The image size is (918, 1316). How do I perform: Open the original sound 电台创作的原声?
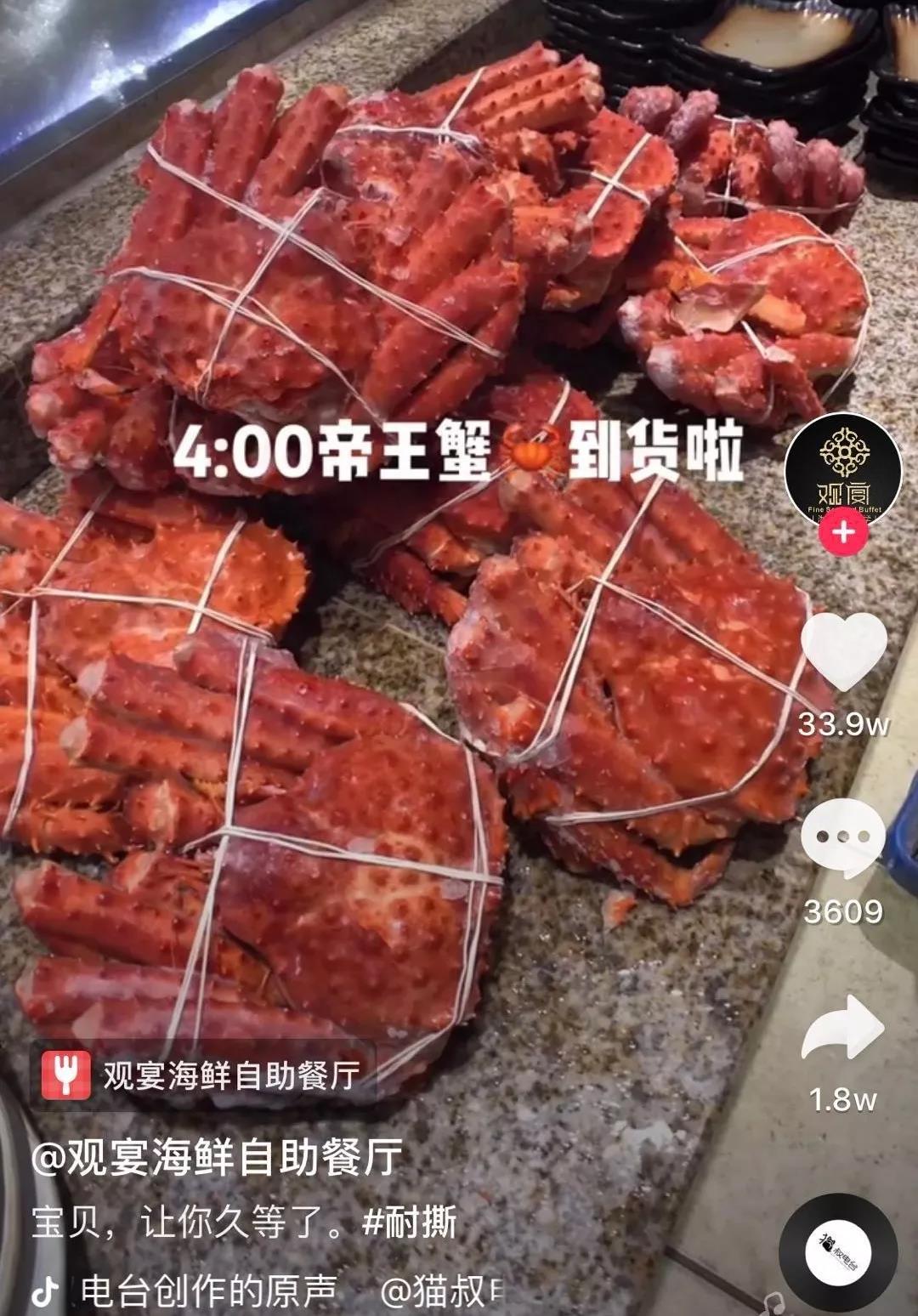208,1291
